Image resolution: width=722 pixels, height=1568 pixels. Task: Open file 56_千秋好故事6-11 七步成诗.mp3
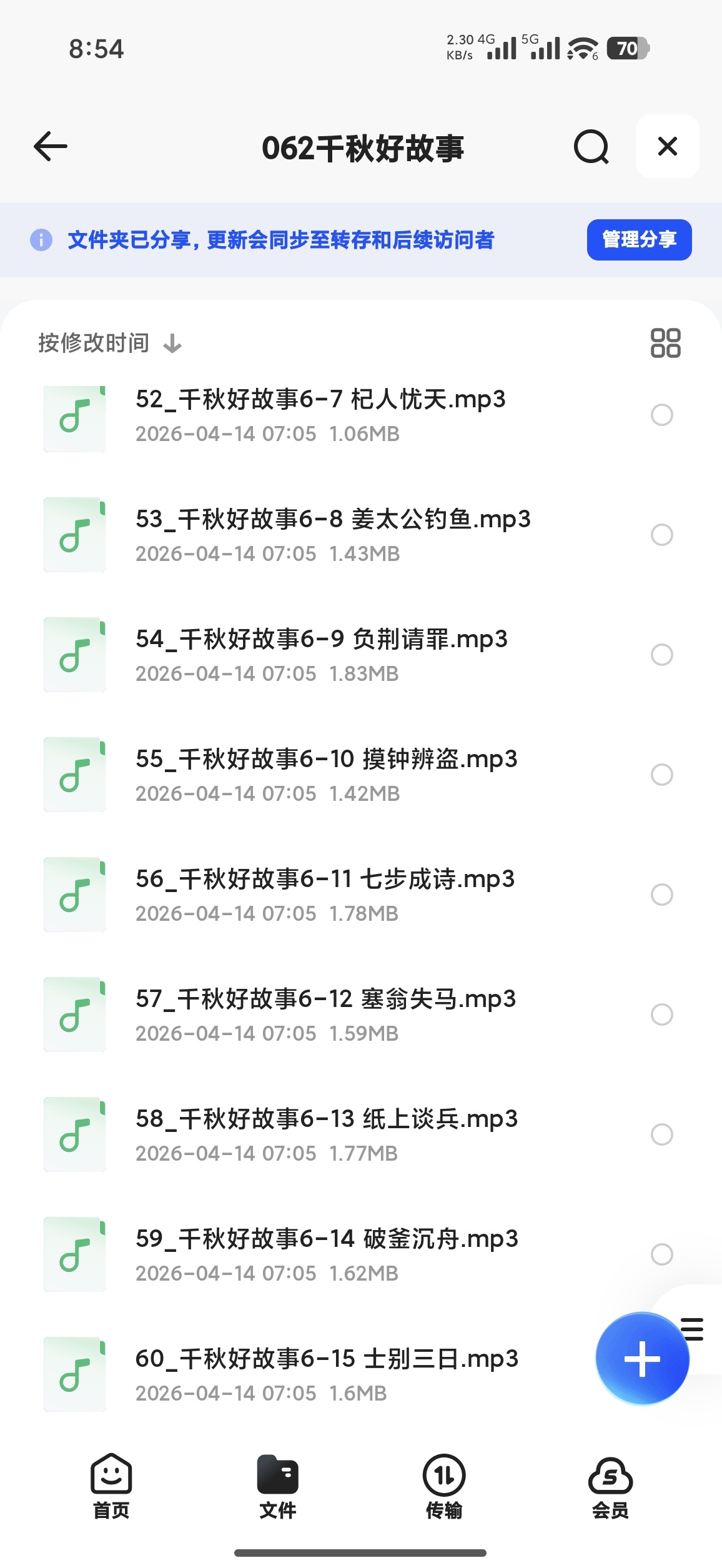click(325, 879)
